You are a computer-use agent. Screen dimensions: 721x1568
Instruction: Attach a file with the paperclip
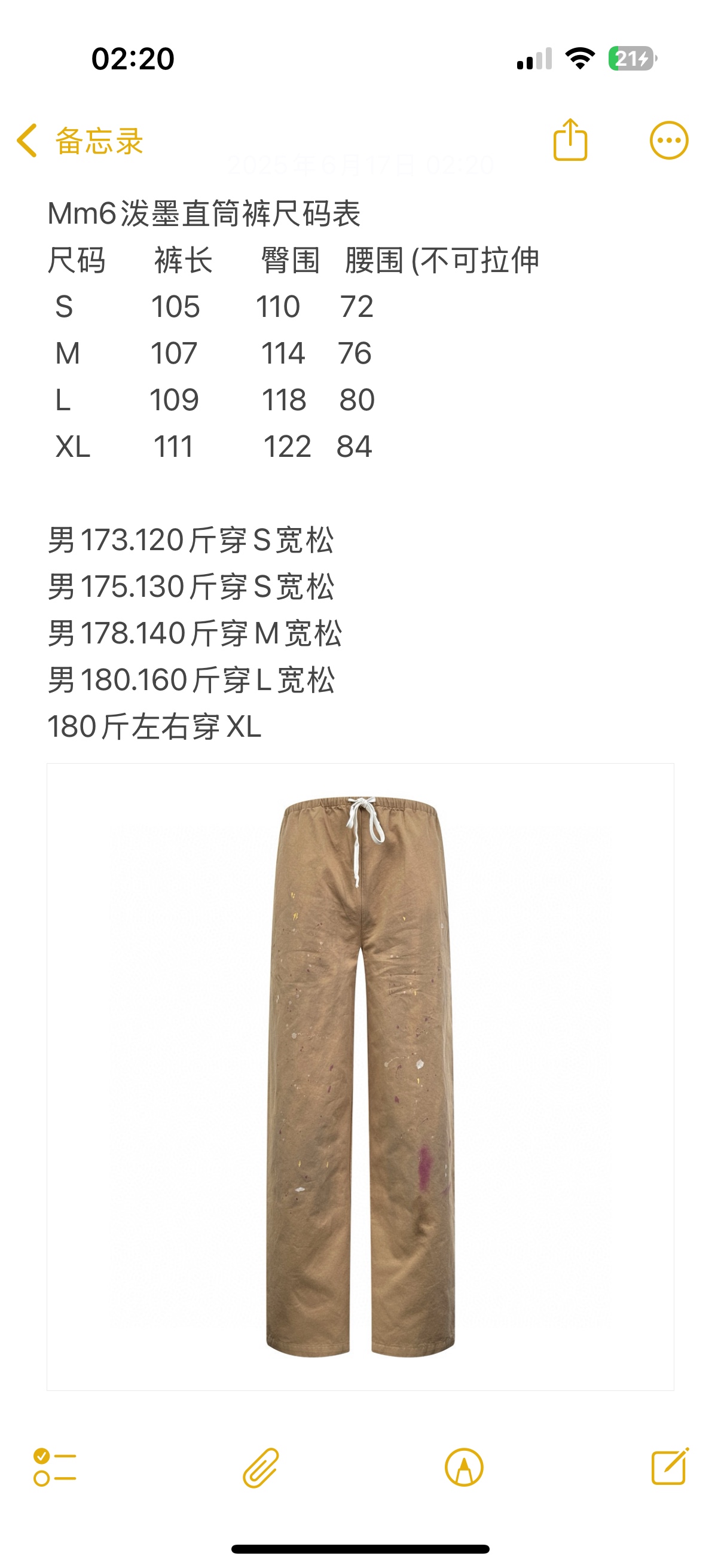coord(261,1468)
